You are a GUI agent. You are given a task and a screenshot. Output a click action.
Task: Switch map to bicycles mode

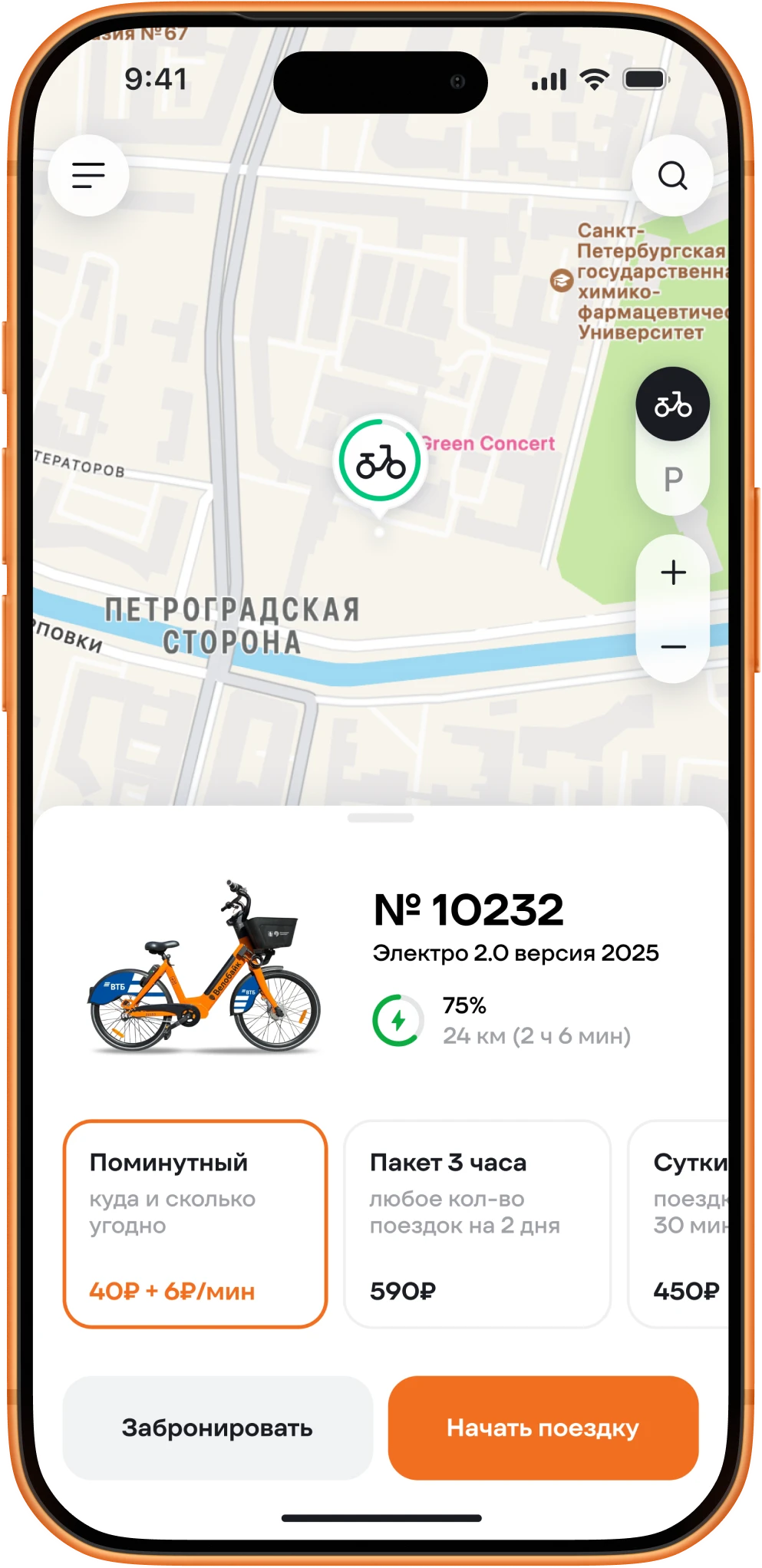coord(673,404)
